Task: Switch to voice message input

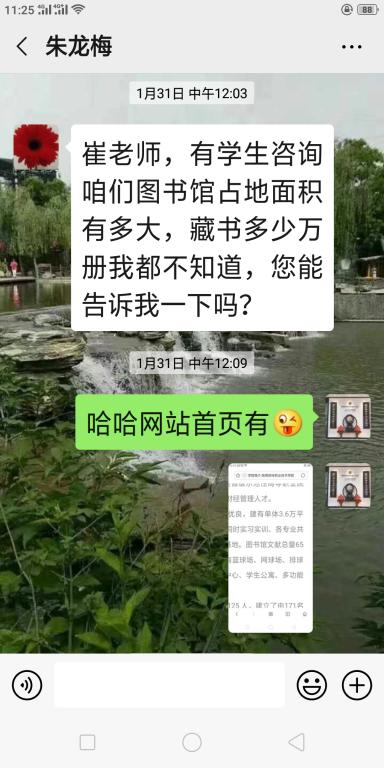Action: (x=27, y=685)
